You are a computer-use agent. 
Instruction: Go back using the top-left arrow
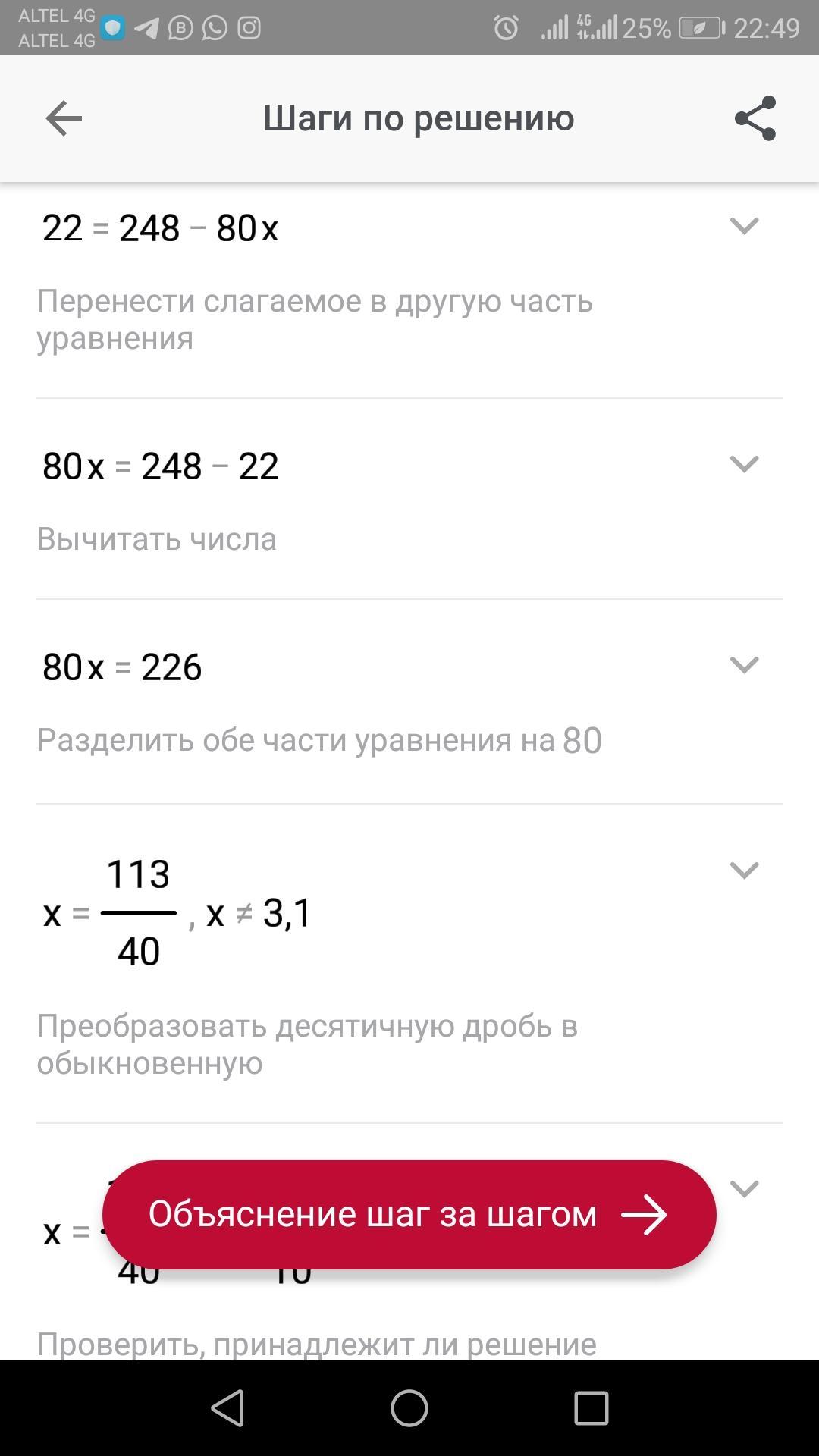pyautogui.click(x=64, y=118)
